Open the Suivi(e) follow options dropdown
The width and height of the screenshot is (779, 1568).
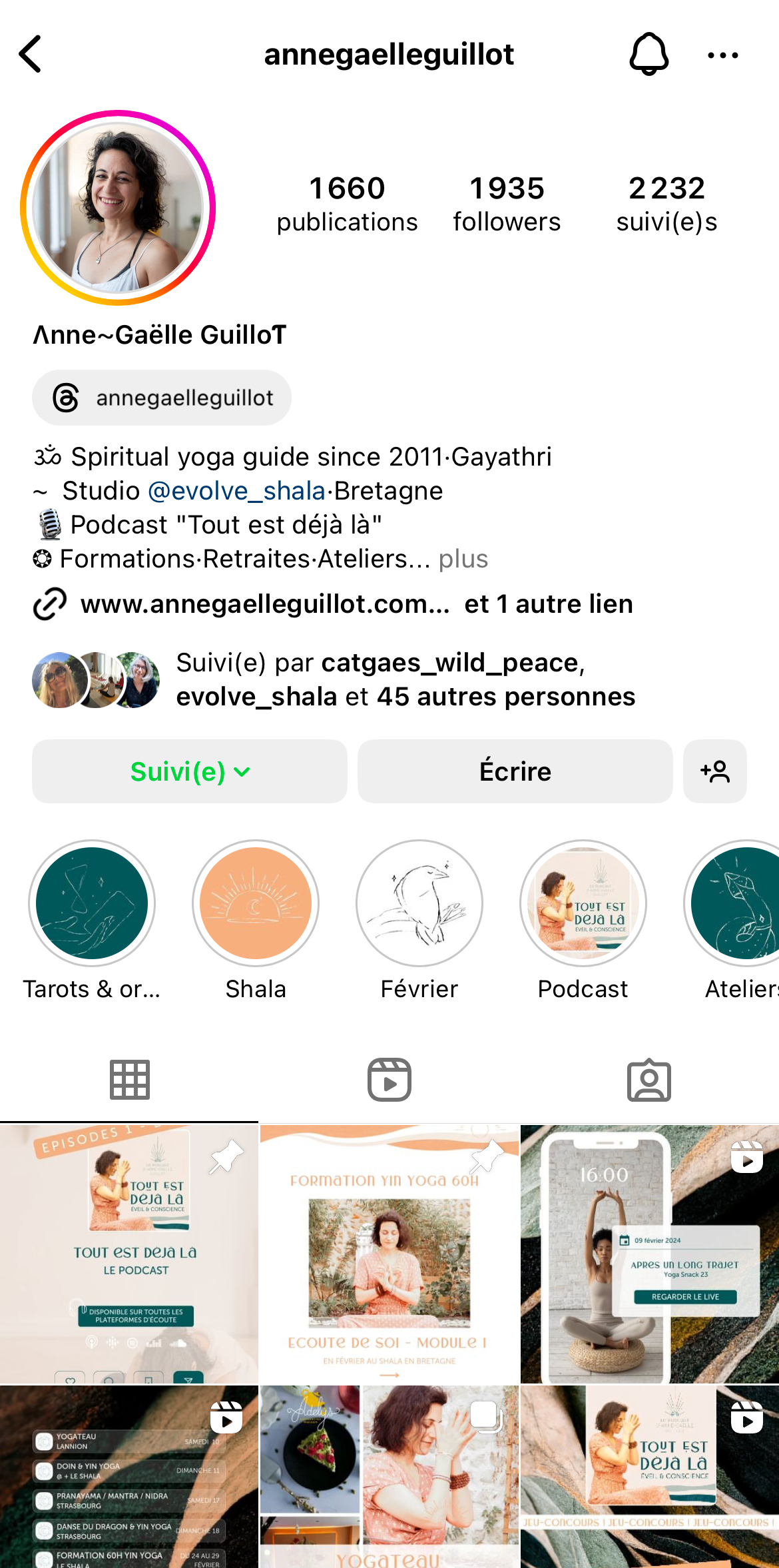coord(190,771)
